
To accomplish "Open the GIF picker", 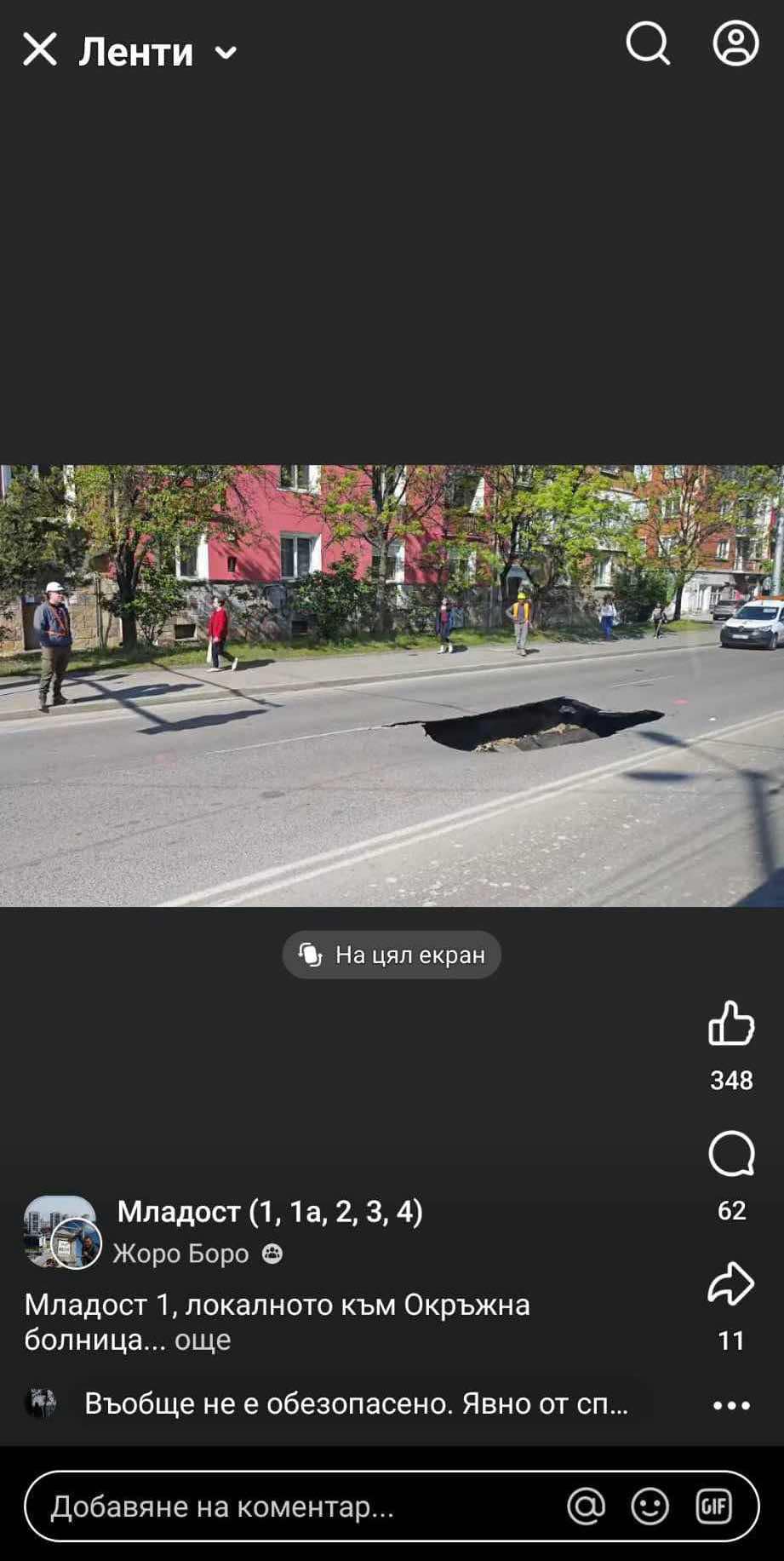I will pos(713,1506).
